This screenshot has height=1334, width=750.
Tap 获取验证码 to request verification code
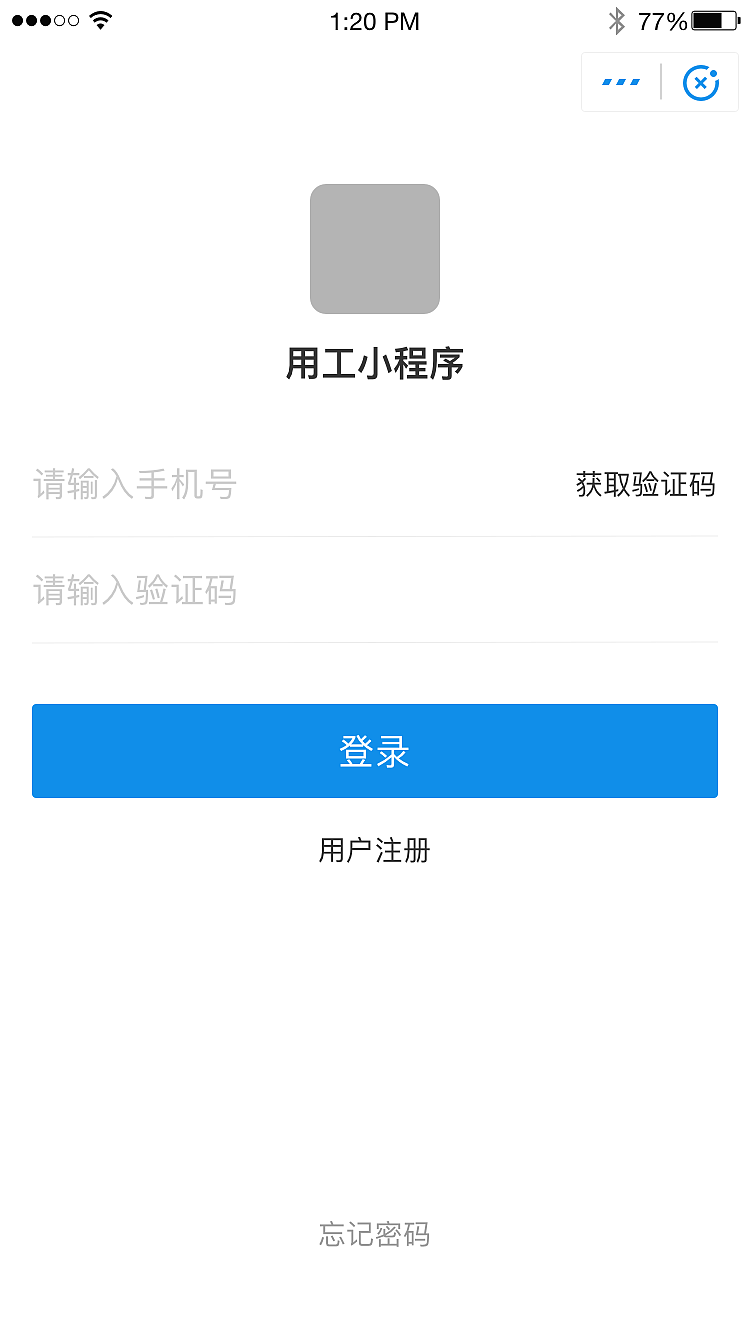pyautogui.click(x=645, y=485)
